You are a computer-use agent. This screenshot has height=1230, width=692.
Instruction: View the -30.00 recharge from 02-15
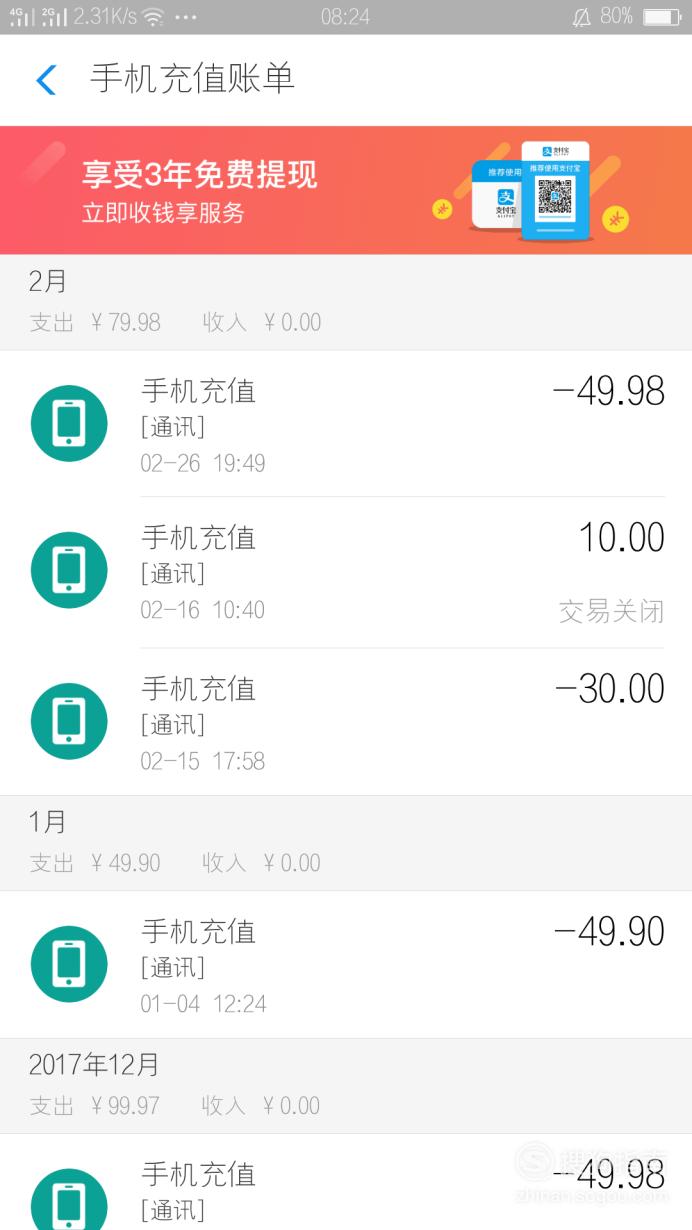(x=346, y=721)
